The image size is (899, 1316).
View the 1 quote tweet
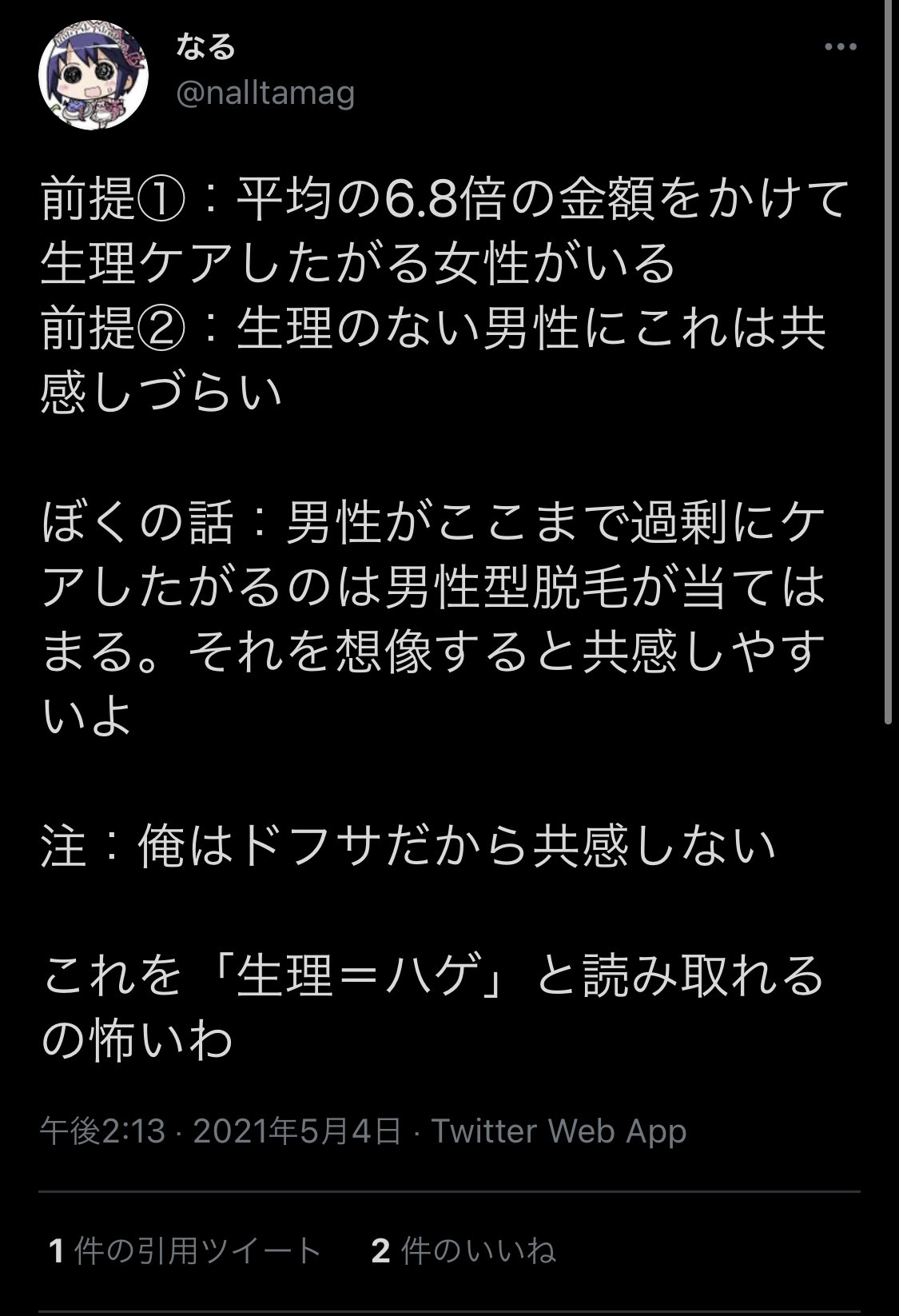coord(185,1250)
